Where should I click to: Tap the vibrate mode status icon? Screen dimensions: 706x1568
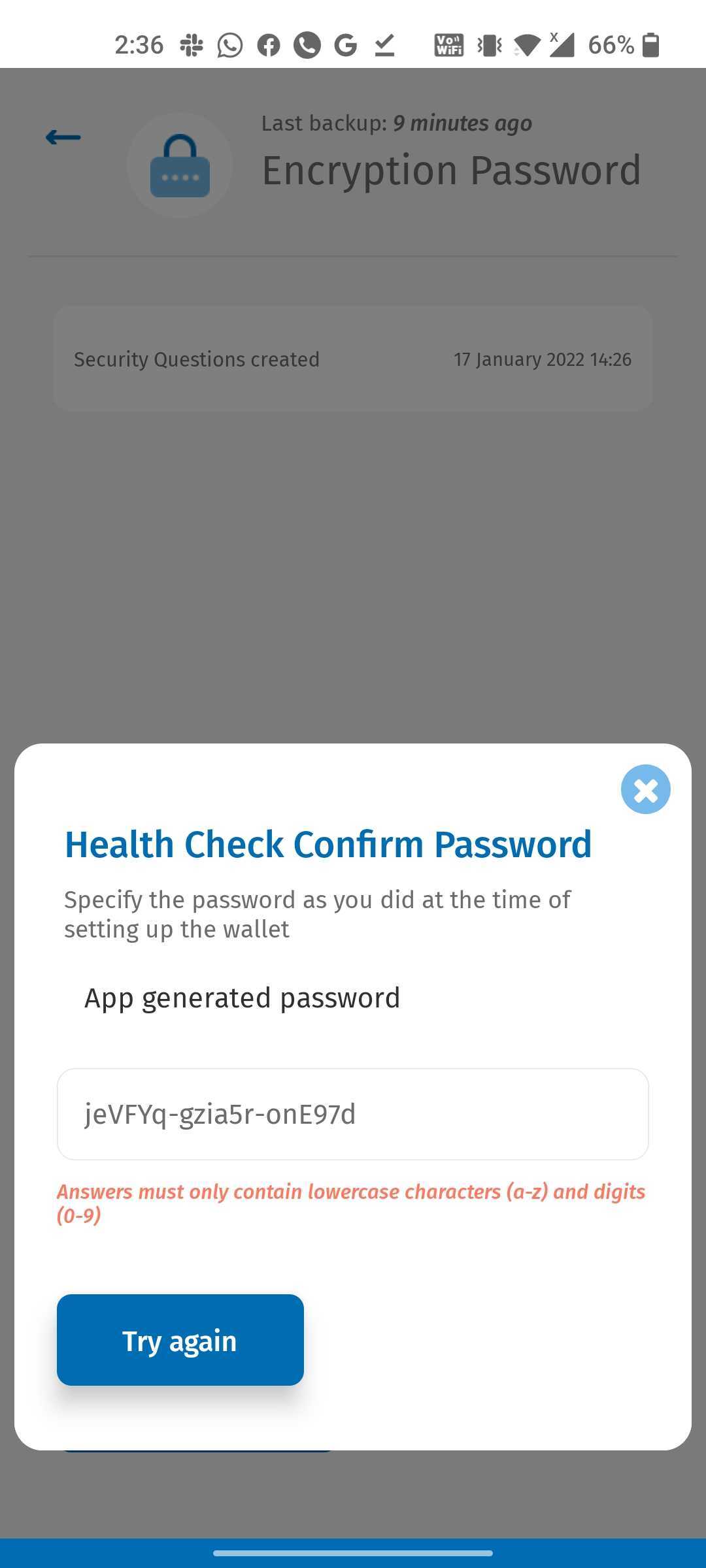point(488,44)
